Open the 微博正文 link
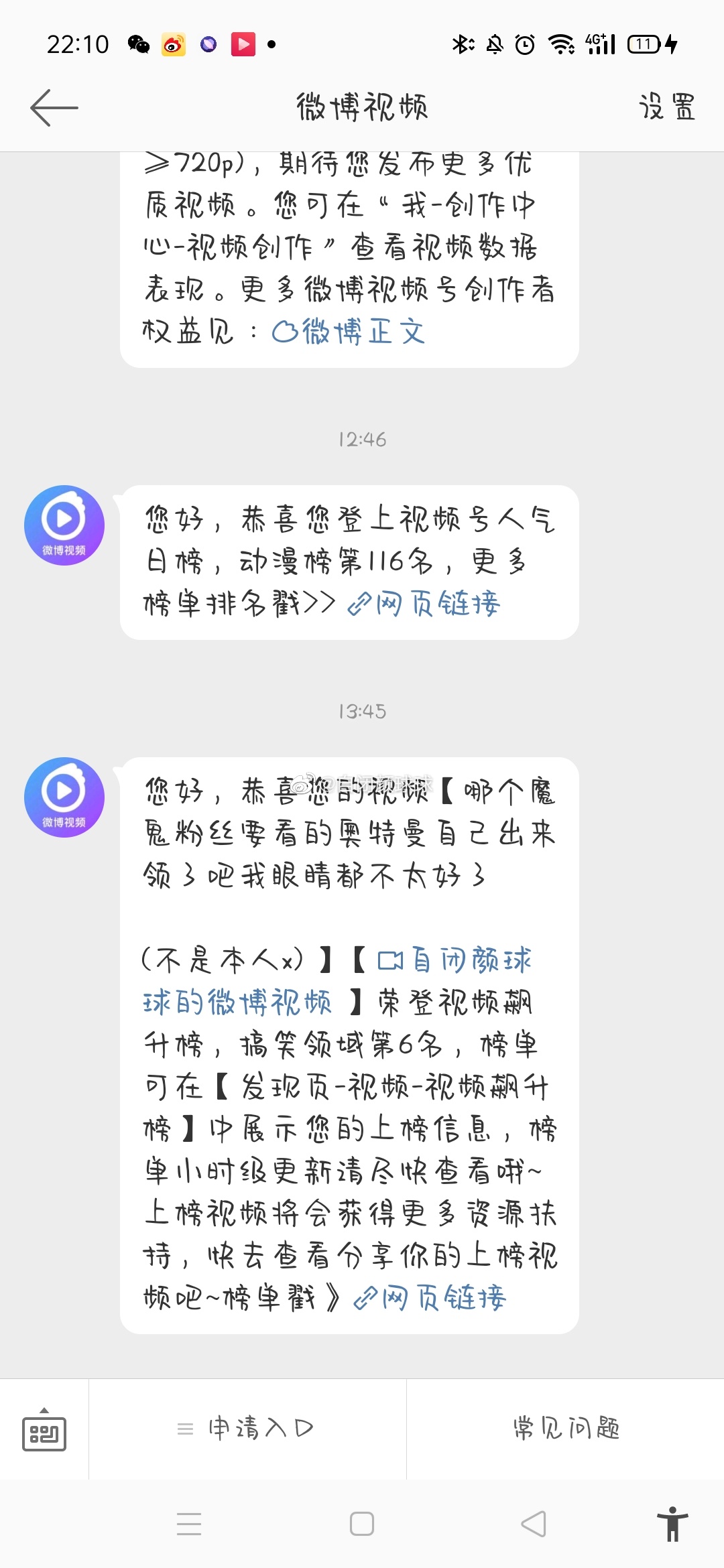724x1568 pixels. 349,332
